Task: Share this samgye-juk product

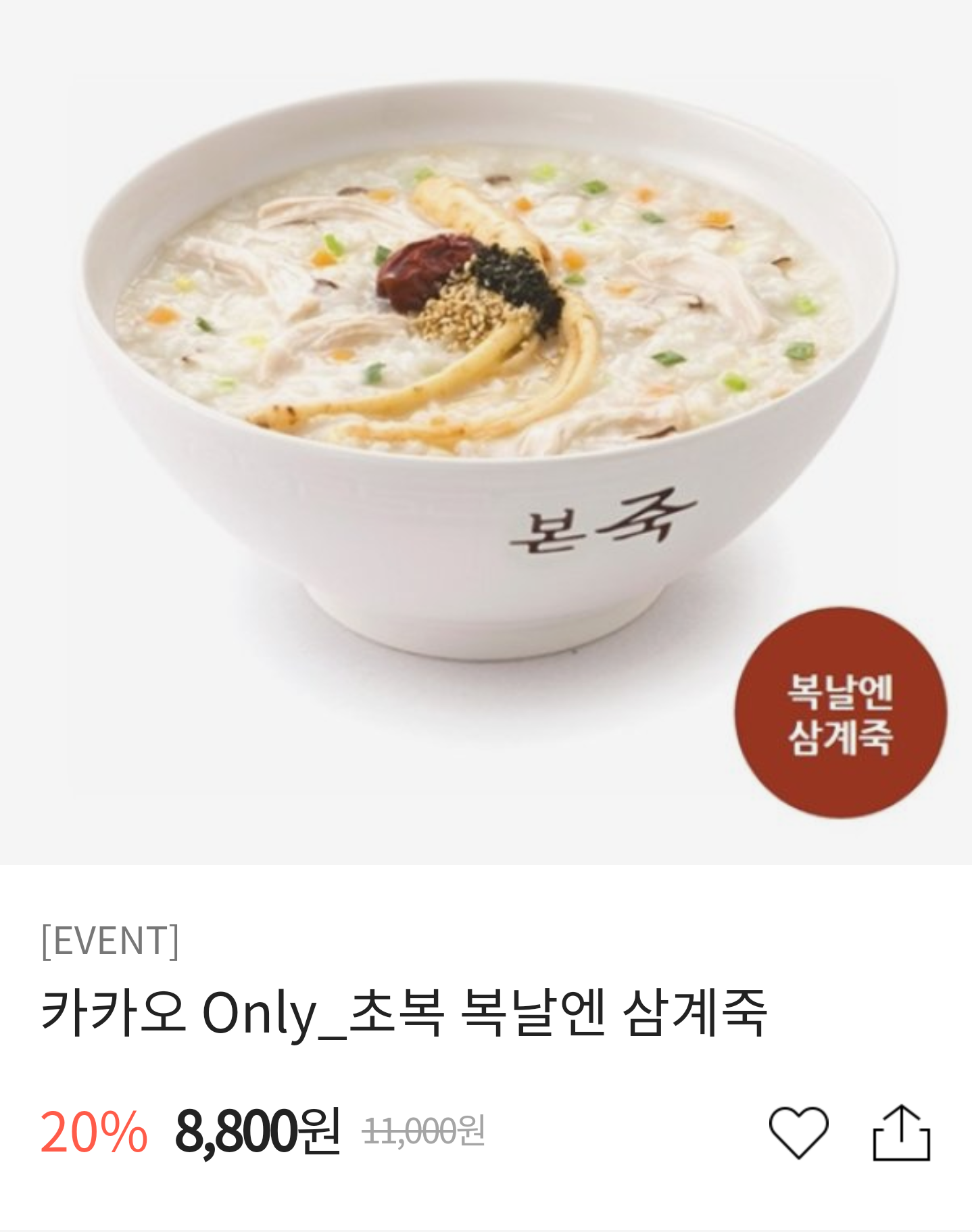Action: coord(901,1133)
